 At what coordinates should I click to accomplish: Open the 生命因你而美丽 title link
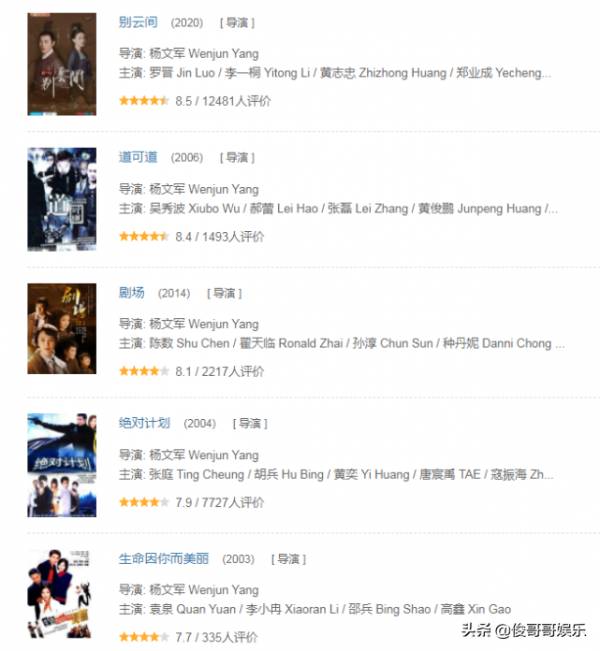coord(165,559)
